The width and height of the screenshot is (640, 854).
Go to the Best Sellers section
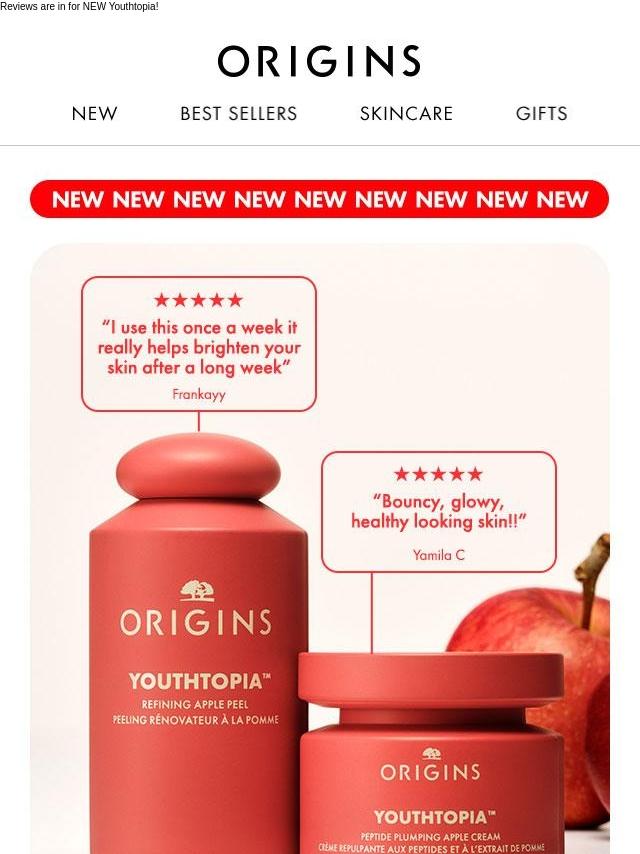tap(238, 114)
